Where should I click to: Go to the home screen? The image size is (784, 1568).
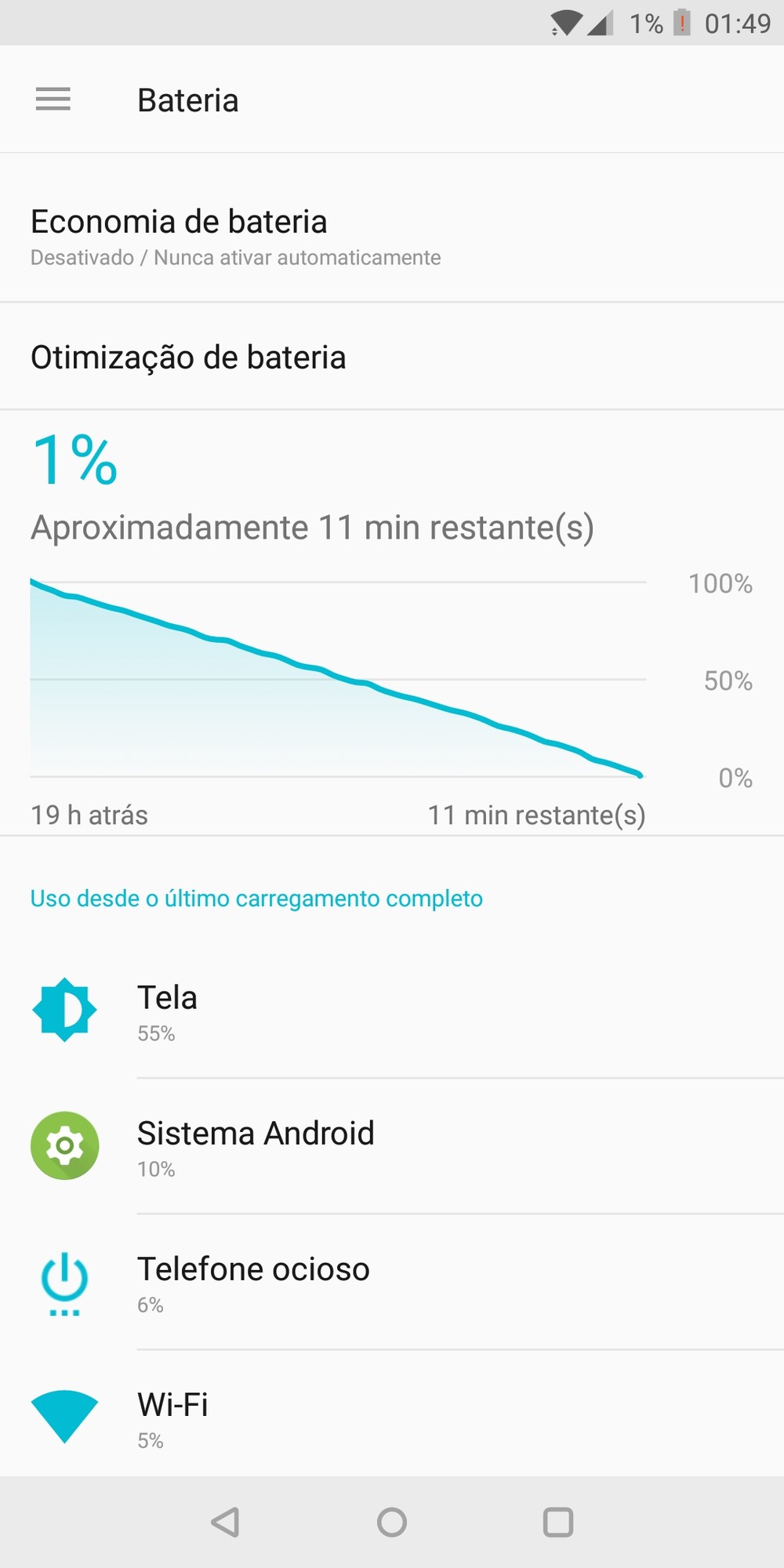pos(392,1523)
